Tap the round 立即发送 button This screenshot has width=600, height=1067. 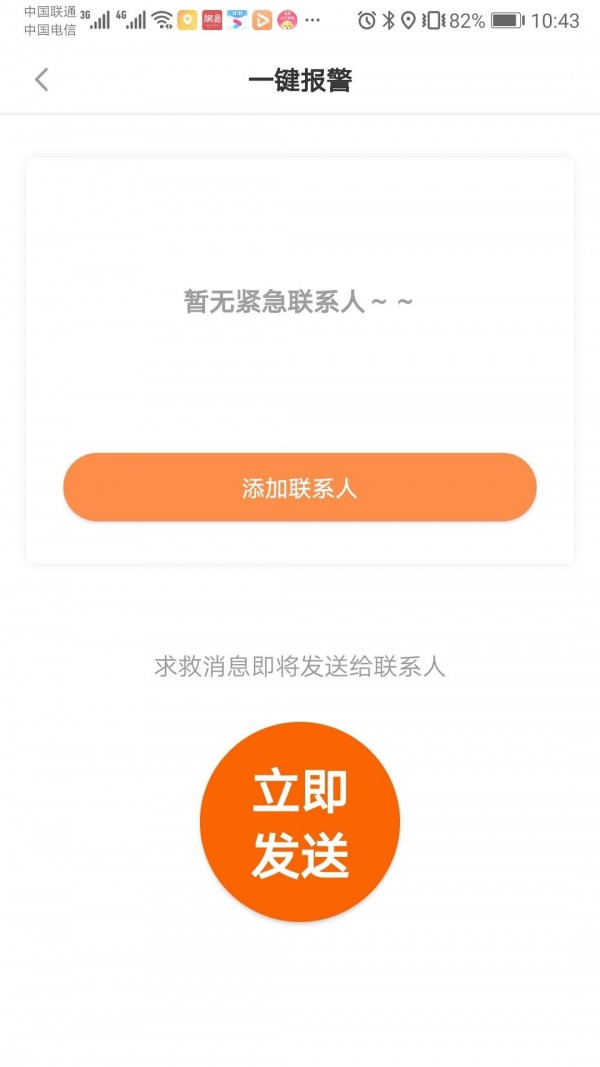click(x=300, y=822)
